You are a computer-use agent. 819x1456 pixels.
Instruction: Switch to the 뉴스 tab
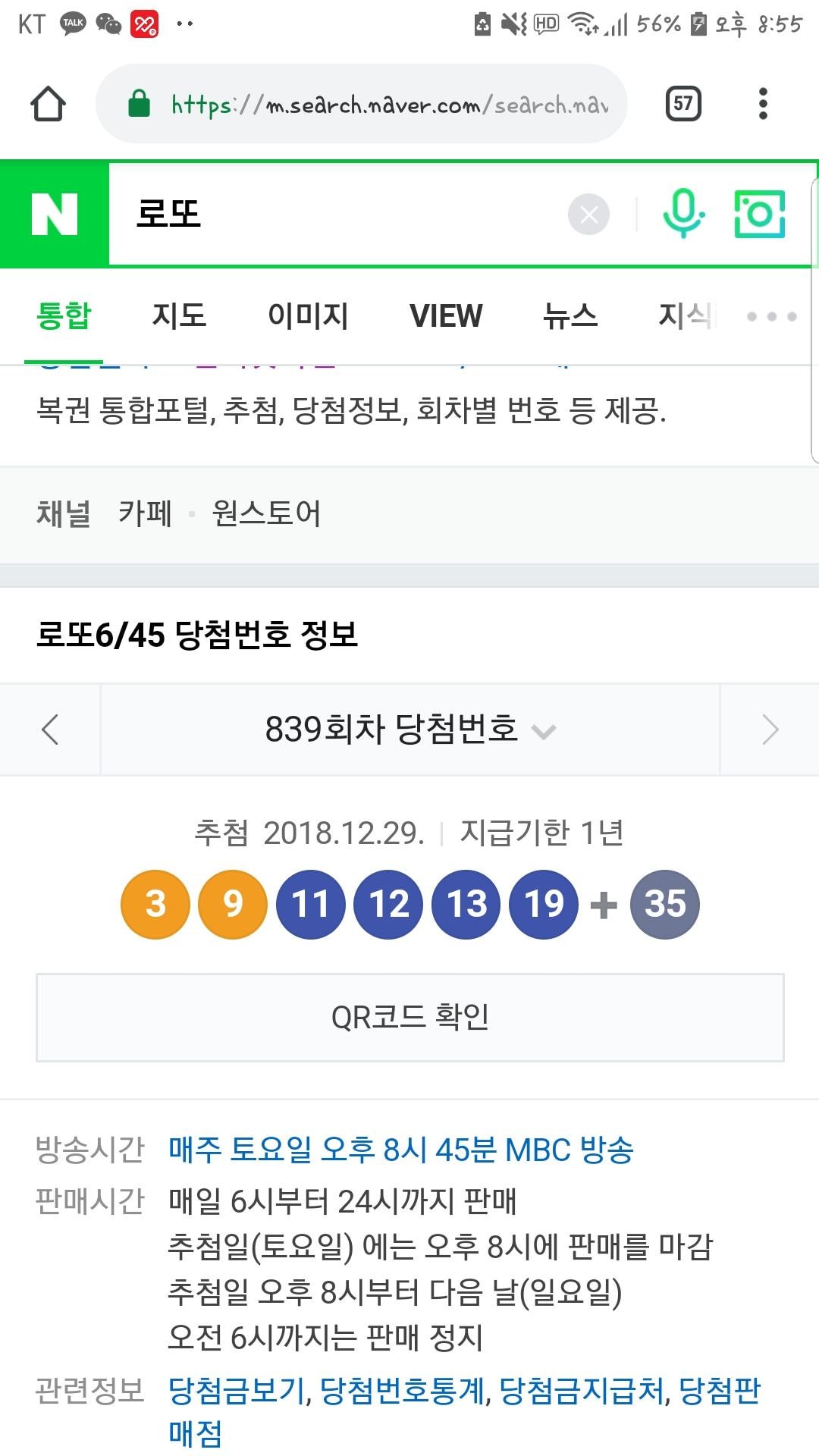click(570, 315)
